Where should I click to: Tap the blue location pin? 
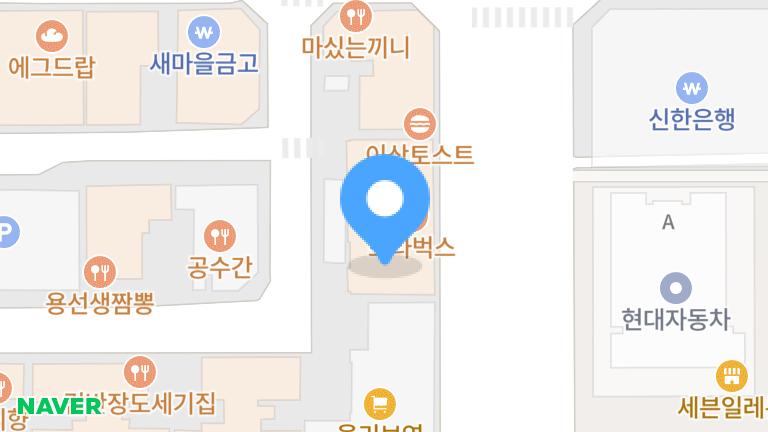[x=385, y=200]
